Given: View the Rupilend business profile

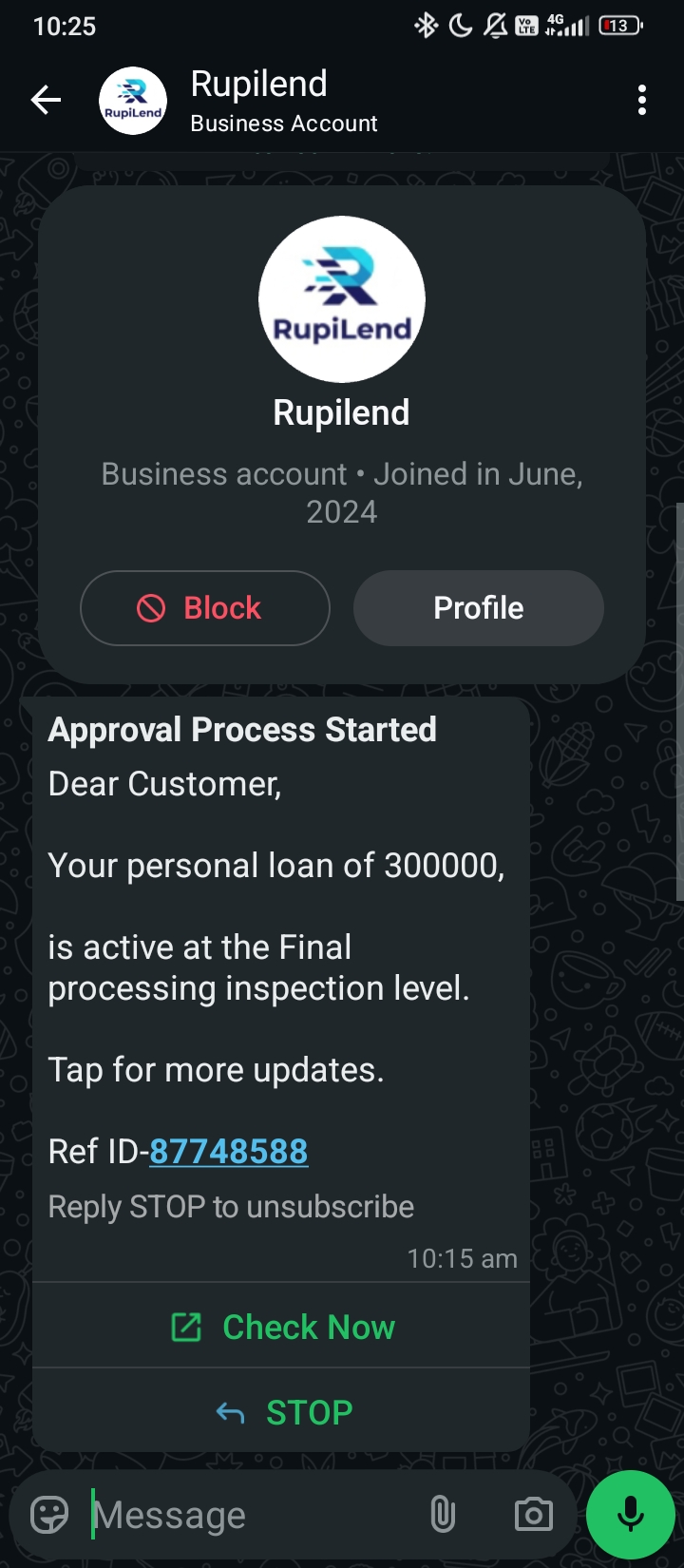Looking at the screenshot, I should (478, 608).
